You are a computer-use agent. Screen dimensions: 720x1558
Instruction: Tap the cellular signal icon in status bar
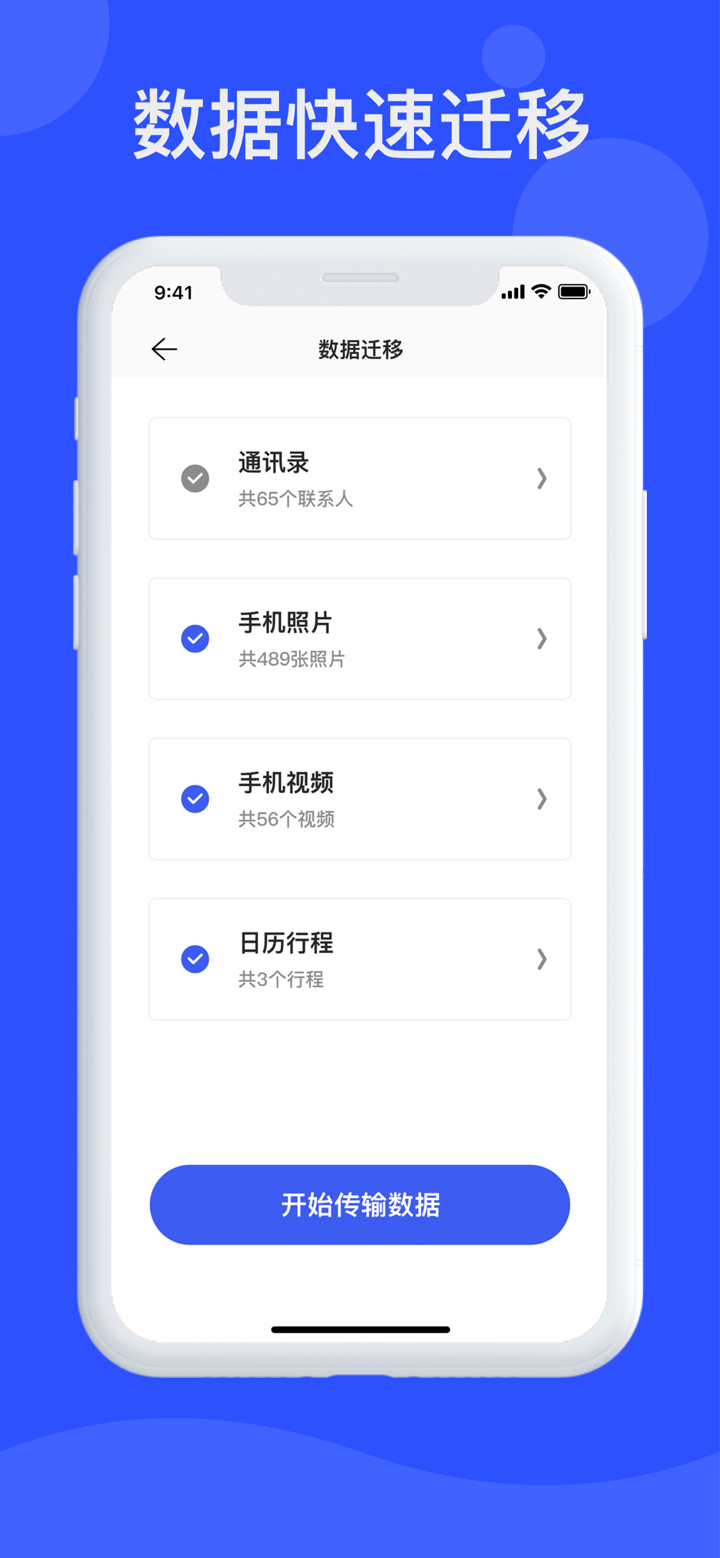pyautogui.click(x=511, y=292)
